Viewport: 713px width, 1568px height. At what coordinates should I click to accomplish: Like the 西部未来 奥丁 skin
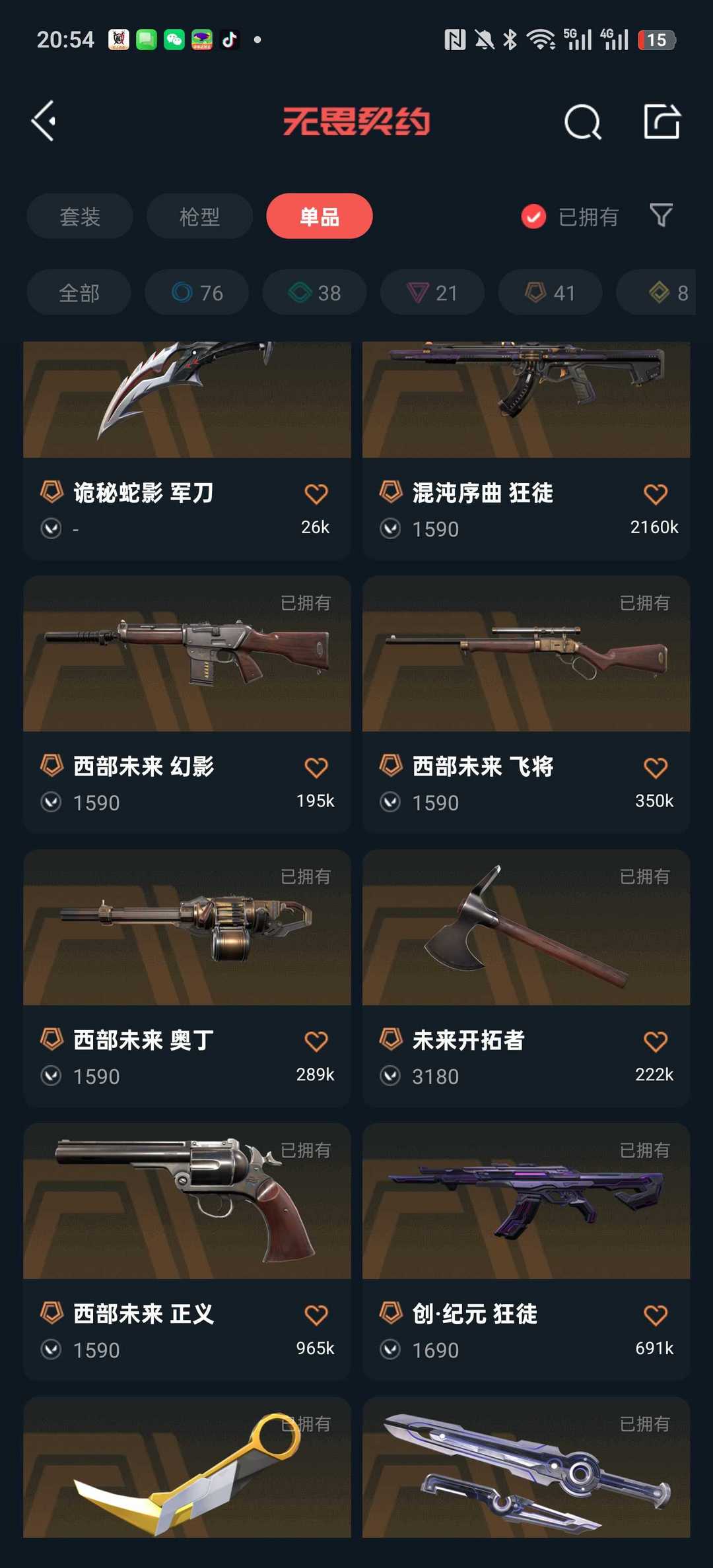pos(316,1041)
